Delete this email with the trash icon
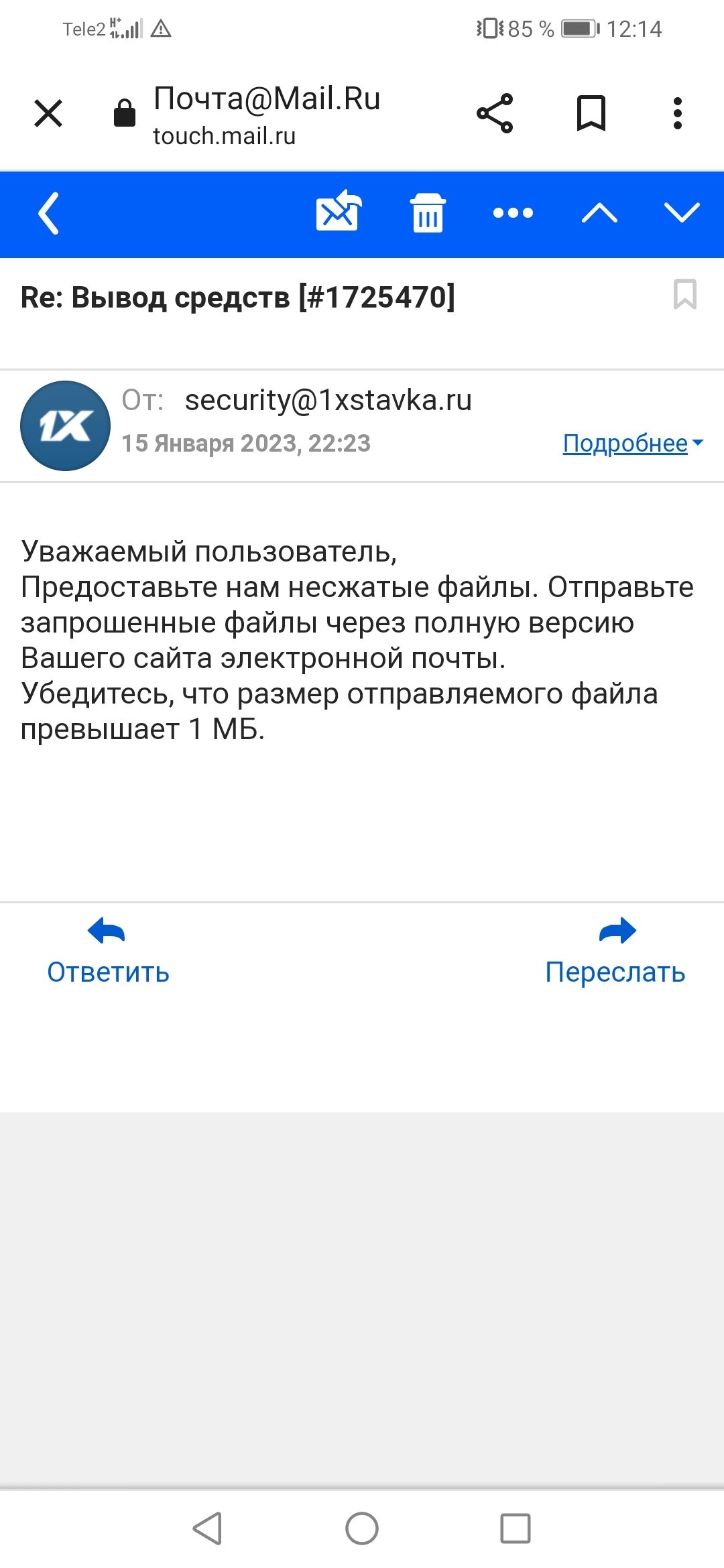The height and width of the screenshot is (1568, 724). [x=428, y=213]
